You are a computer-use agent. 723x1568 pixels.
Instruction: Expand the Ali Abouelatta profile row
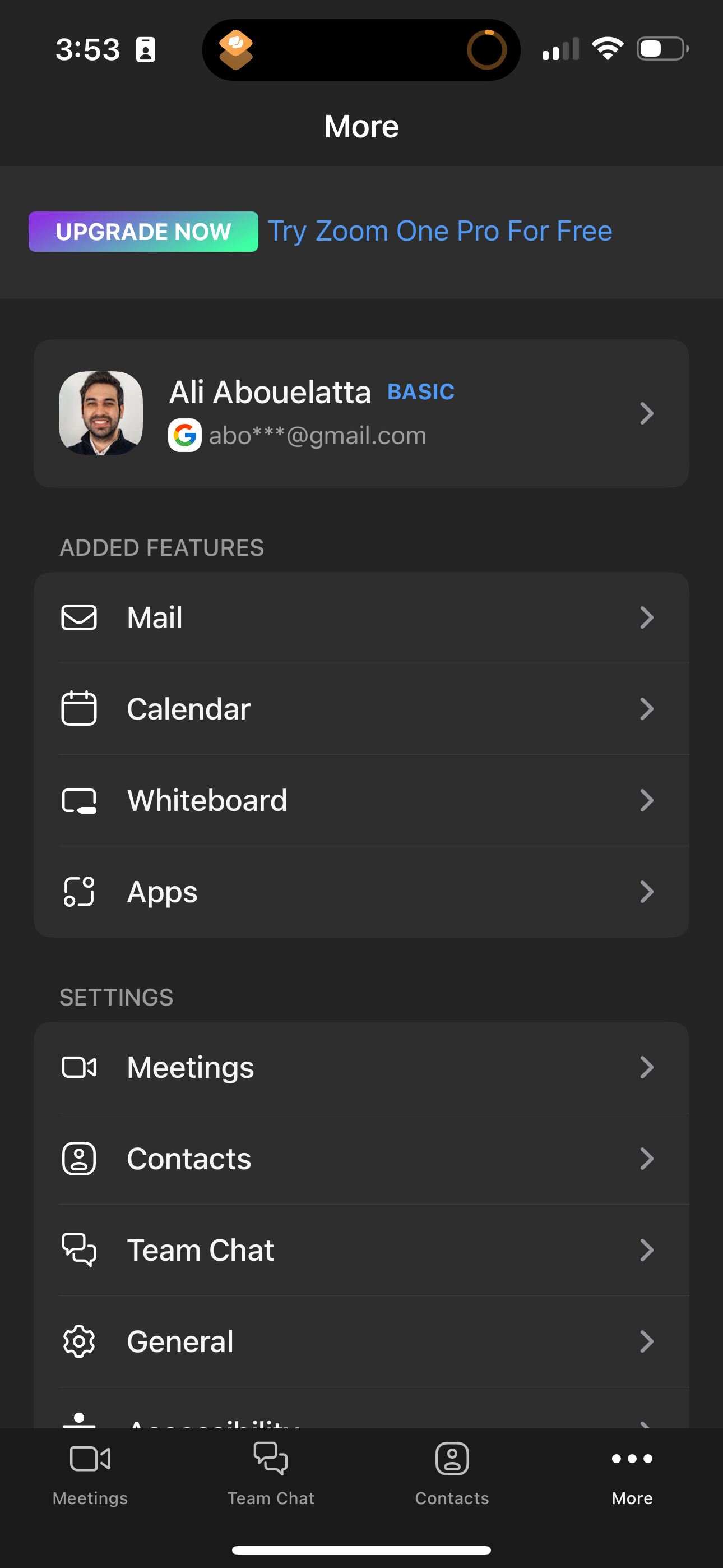coord(361,413)
